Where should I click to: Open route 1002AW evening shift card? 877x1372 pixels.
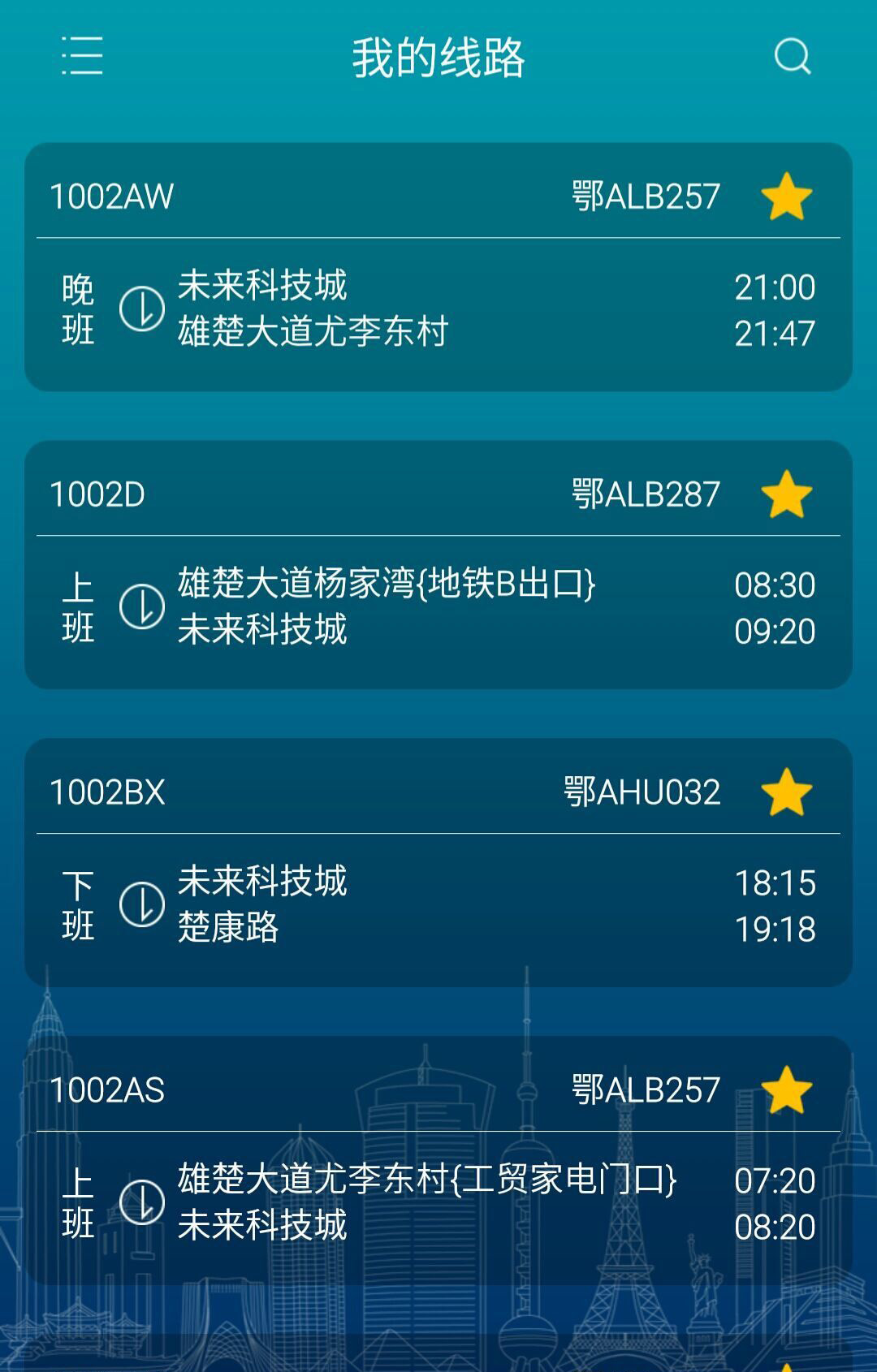pyautogui.click(x=438, y=310)
